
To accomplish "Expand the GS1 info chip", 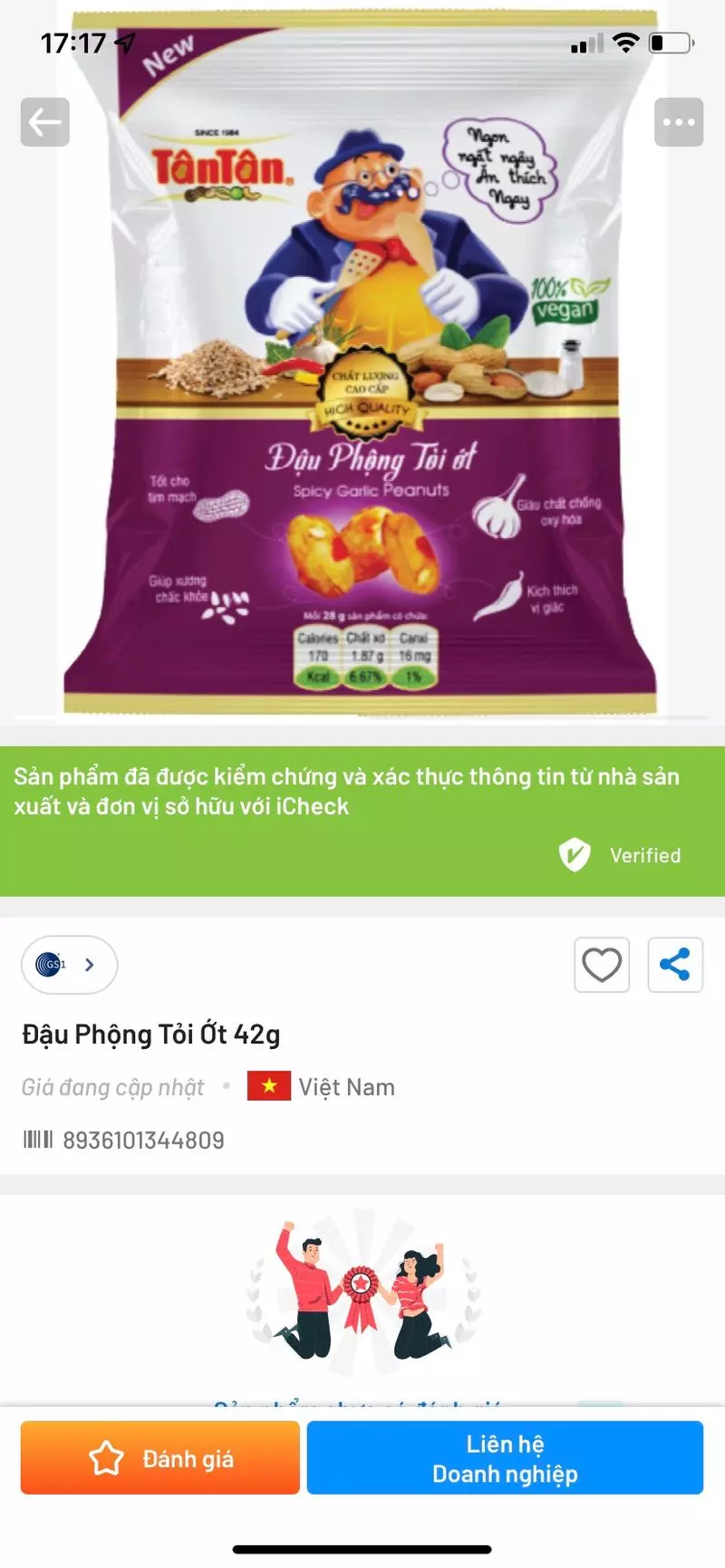I will point(70,965).
